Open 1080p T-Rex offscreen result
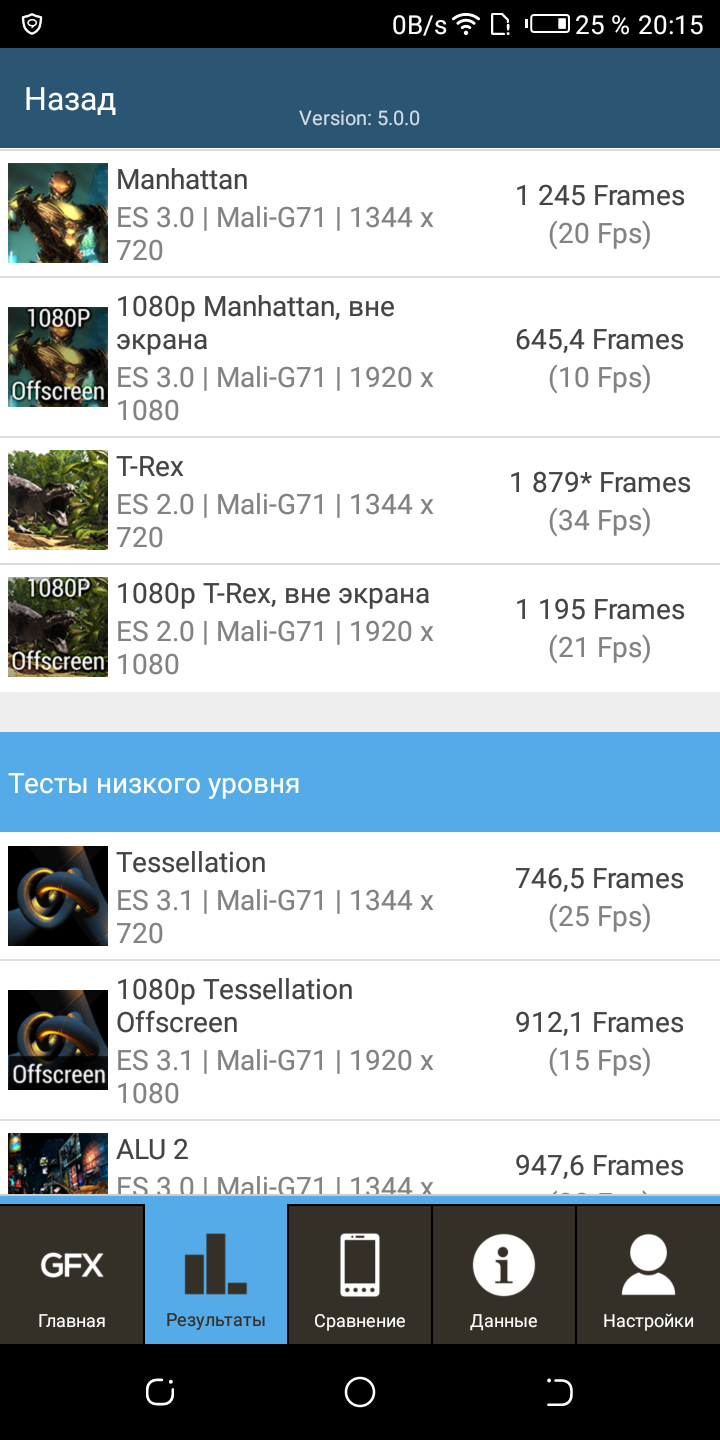Screen dimensions: 720x1440 [360, 628]
